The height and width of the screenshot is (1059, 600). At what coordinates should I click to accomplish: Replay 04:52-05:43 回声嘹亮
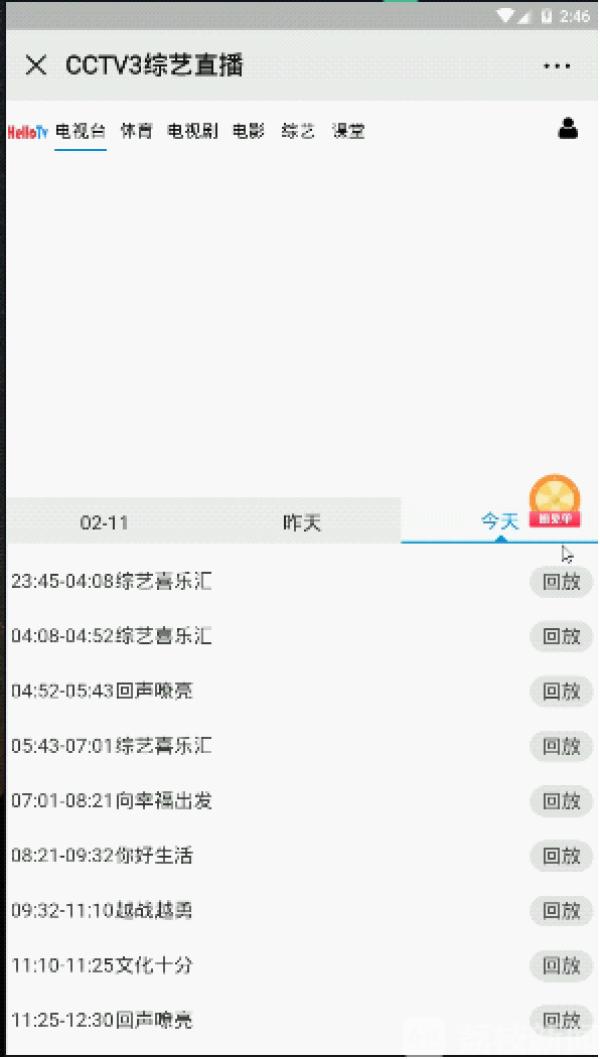(x=561, y=691)
